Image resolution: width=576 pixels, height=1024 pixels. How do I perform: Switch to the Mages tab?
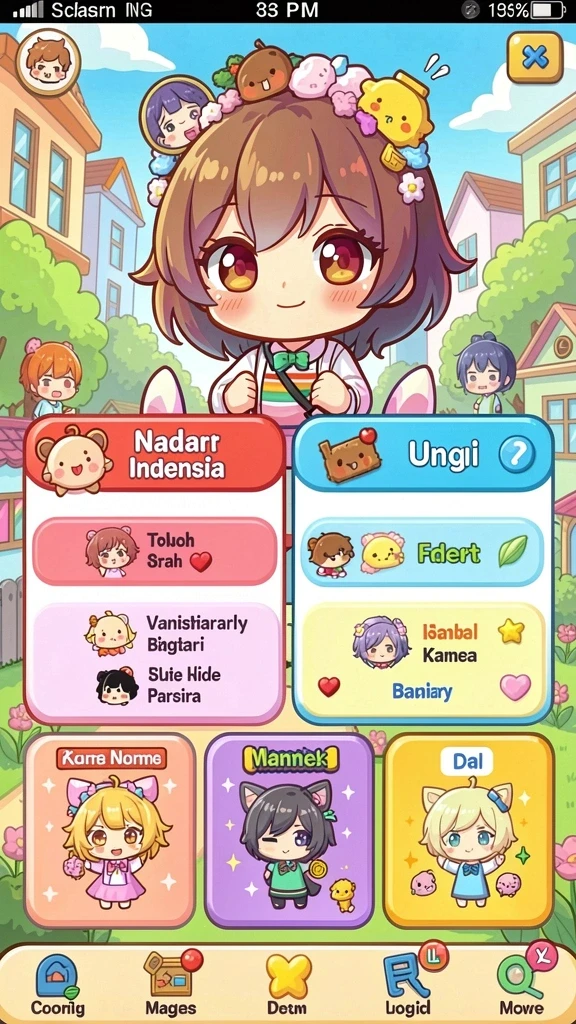[172, 985]
